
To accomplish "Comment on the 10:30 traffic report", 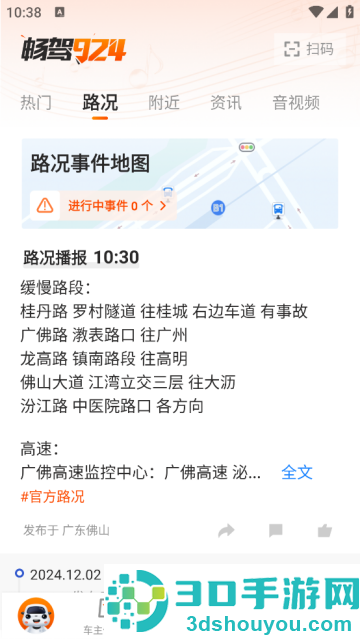I will click(x=276, y=531).
